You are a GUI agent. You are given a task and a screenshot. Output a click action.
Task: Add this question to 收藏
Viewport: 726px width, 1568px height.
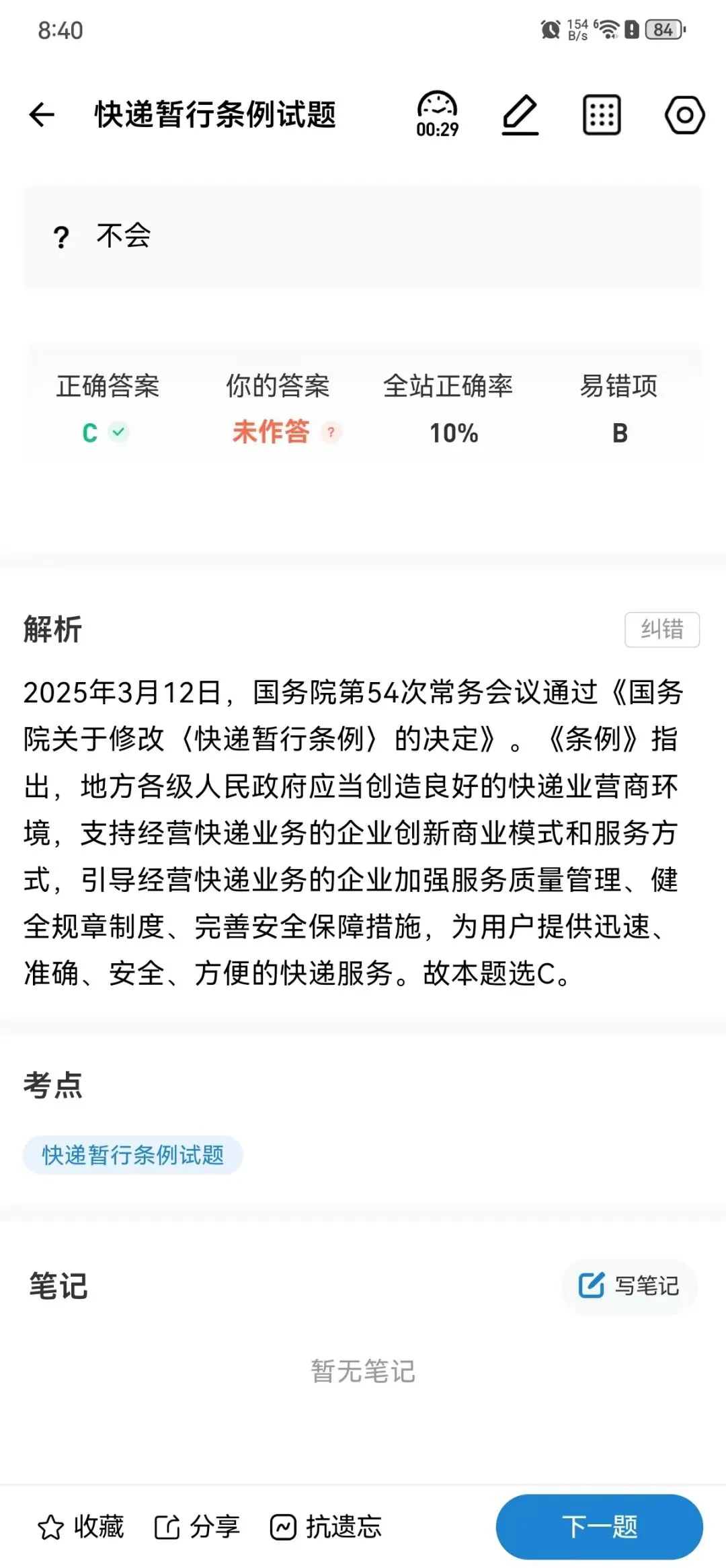tap(81, 1527)
